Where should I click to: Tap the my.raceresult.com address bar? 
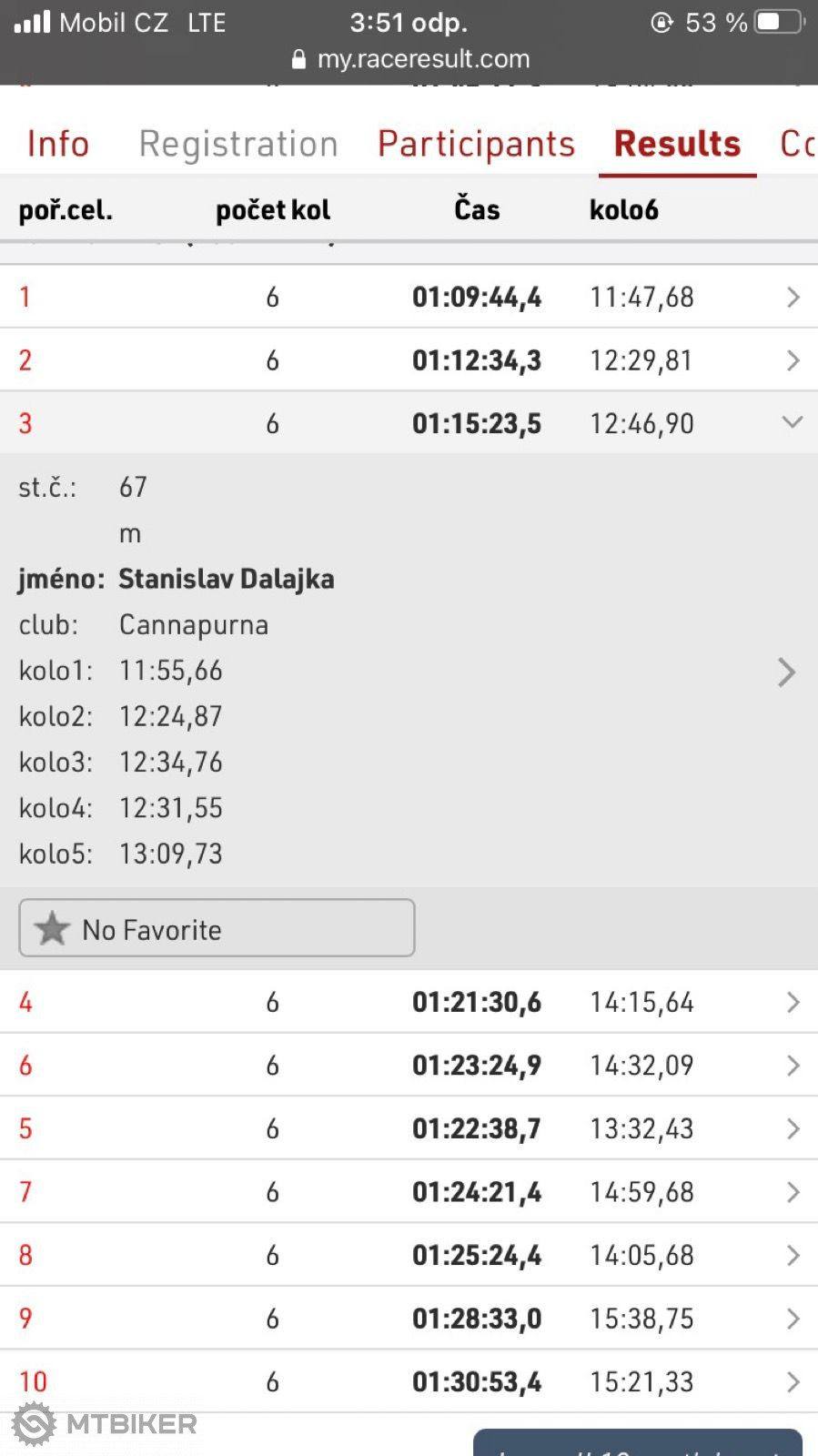[x=410, y=59]
